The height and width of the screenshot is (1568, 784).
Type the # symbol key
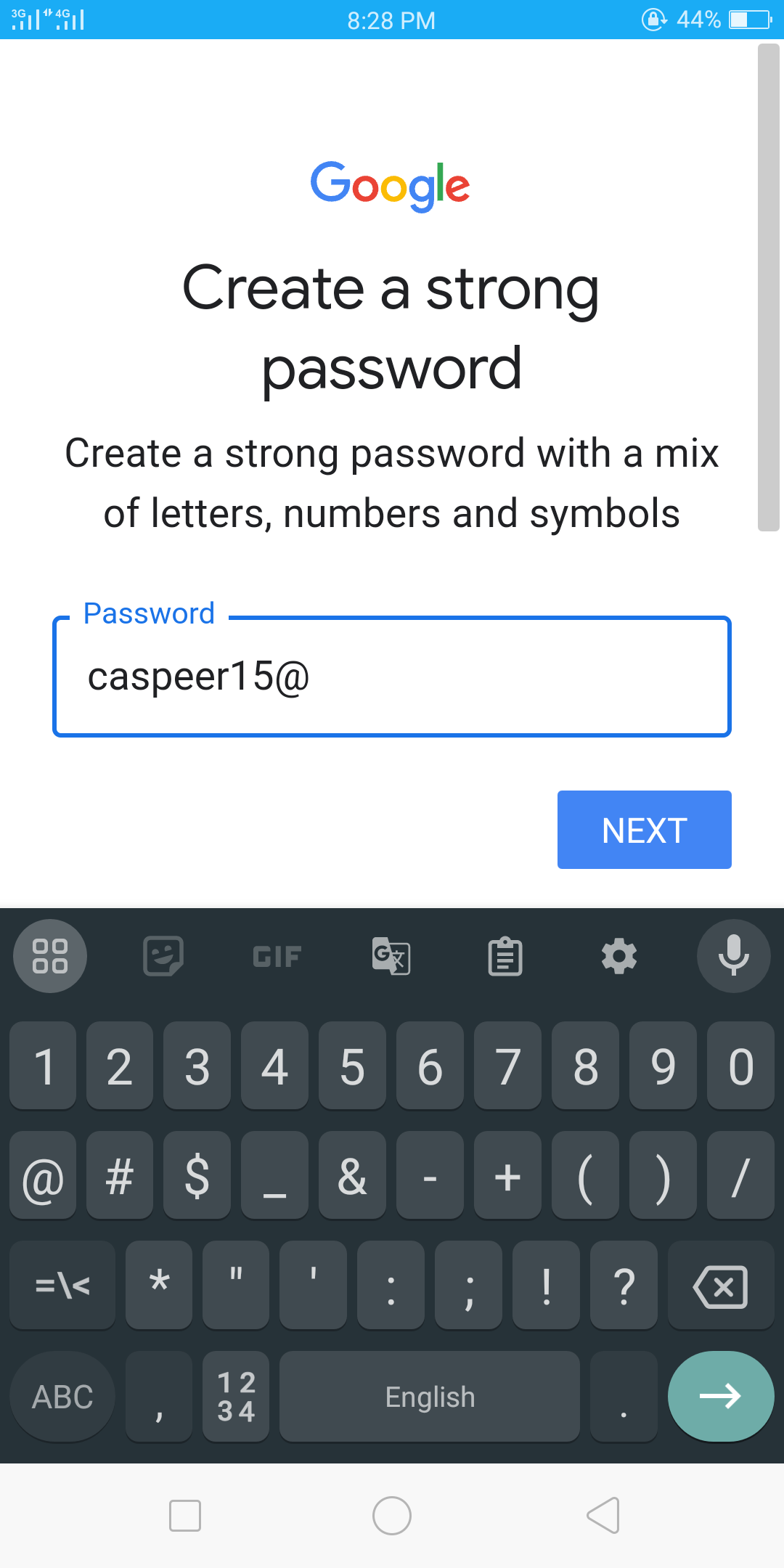(120, 1175)
